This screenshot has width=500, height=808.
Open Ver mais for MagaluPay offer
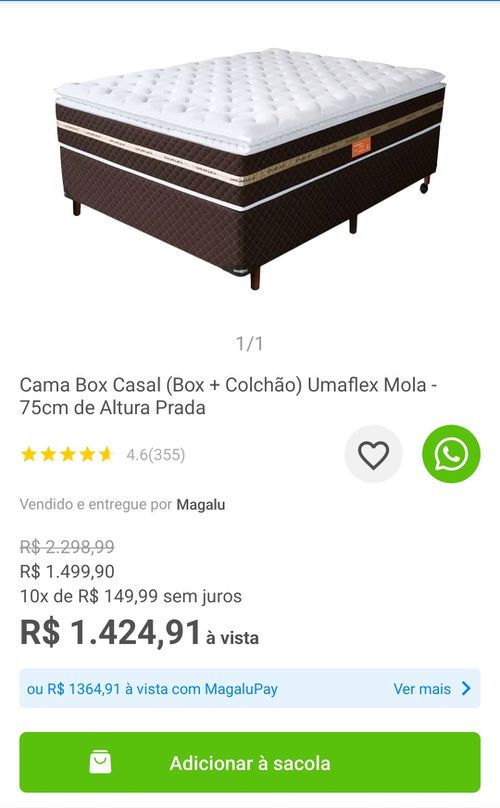(432, 688)
